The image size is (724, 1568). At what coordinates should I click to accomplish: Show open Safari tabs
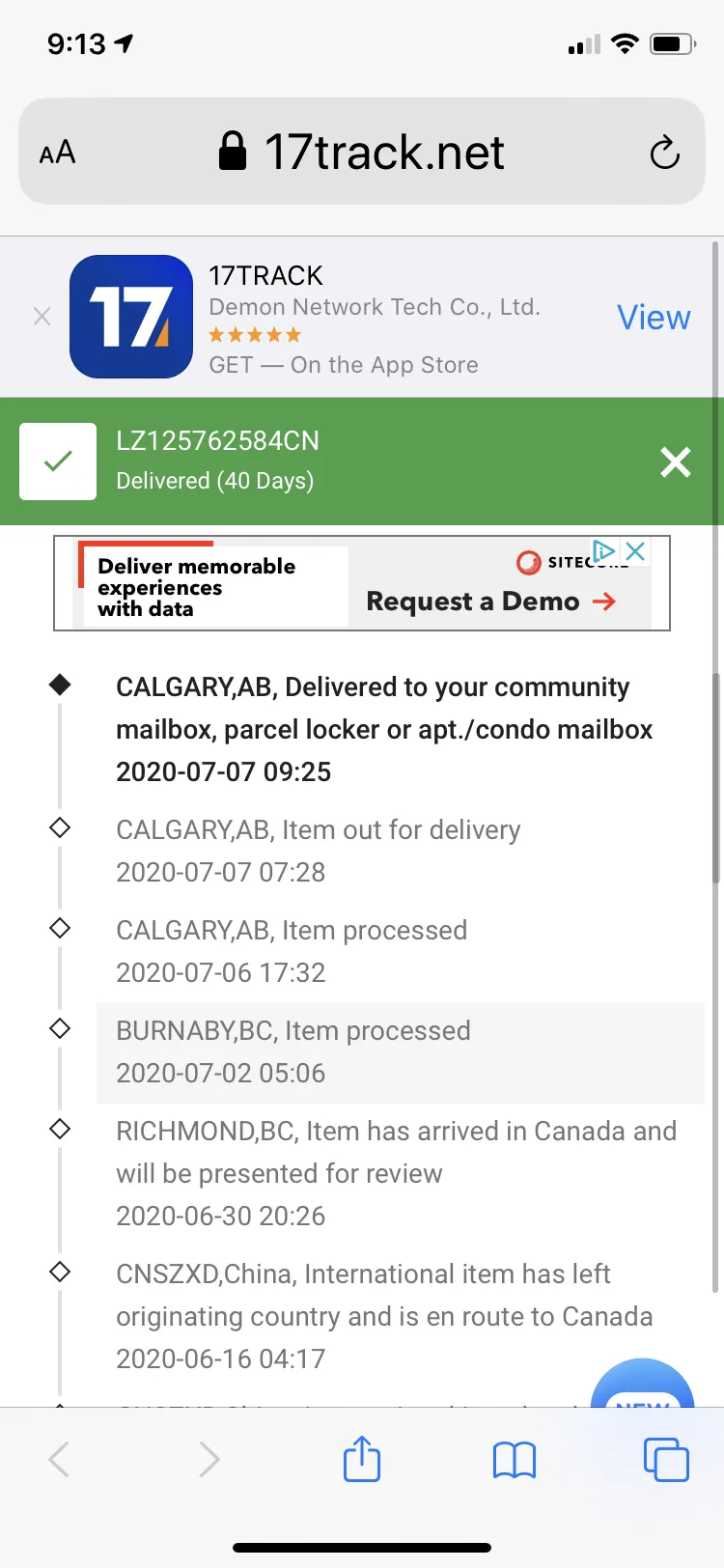pyautogui.click(x=666, y=1459)
